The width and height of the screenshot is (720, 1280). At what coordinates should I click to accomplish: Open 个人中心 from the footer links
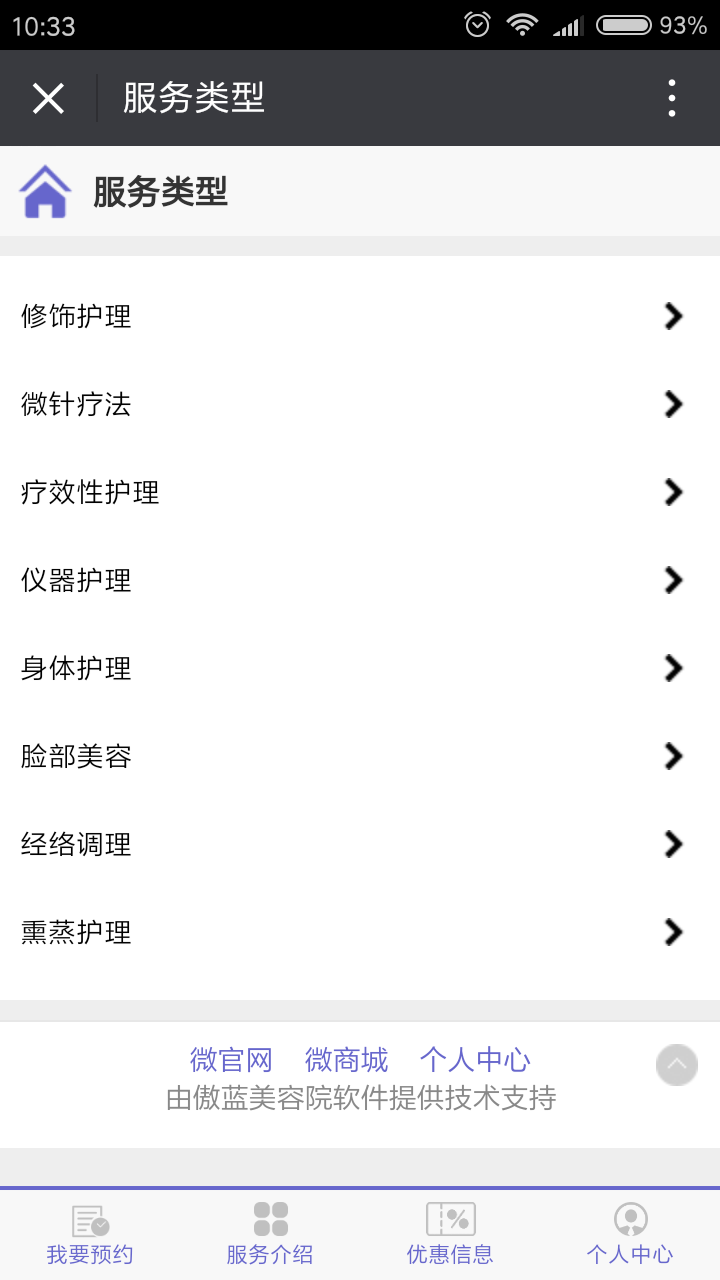pos(476,1060)
